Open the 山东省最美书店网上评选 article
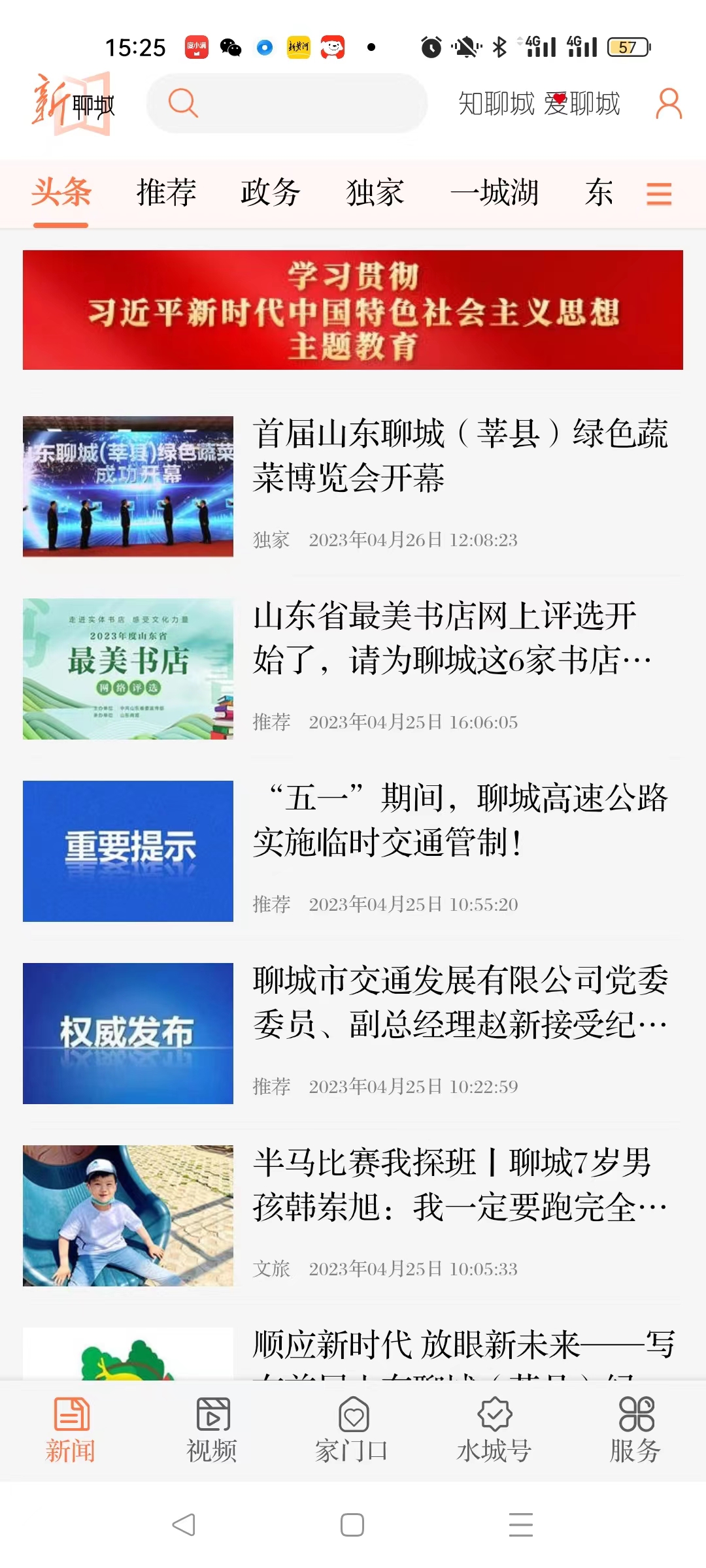706x1568 pixels. click(451, 638)
